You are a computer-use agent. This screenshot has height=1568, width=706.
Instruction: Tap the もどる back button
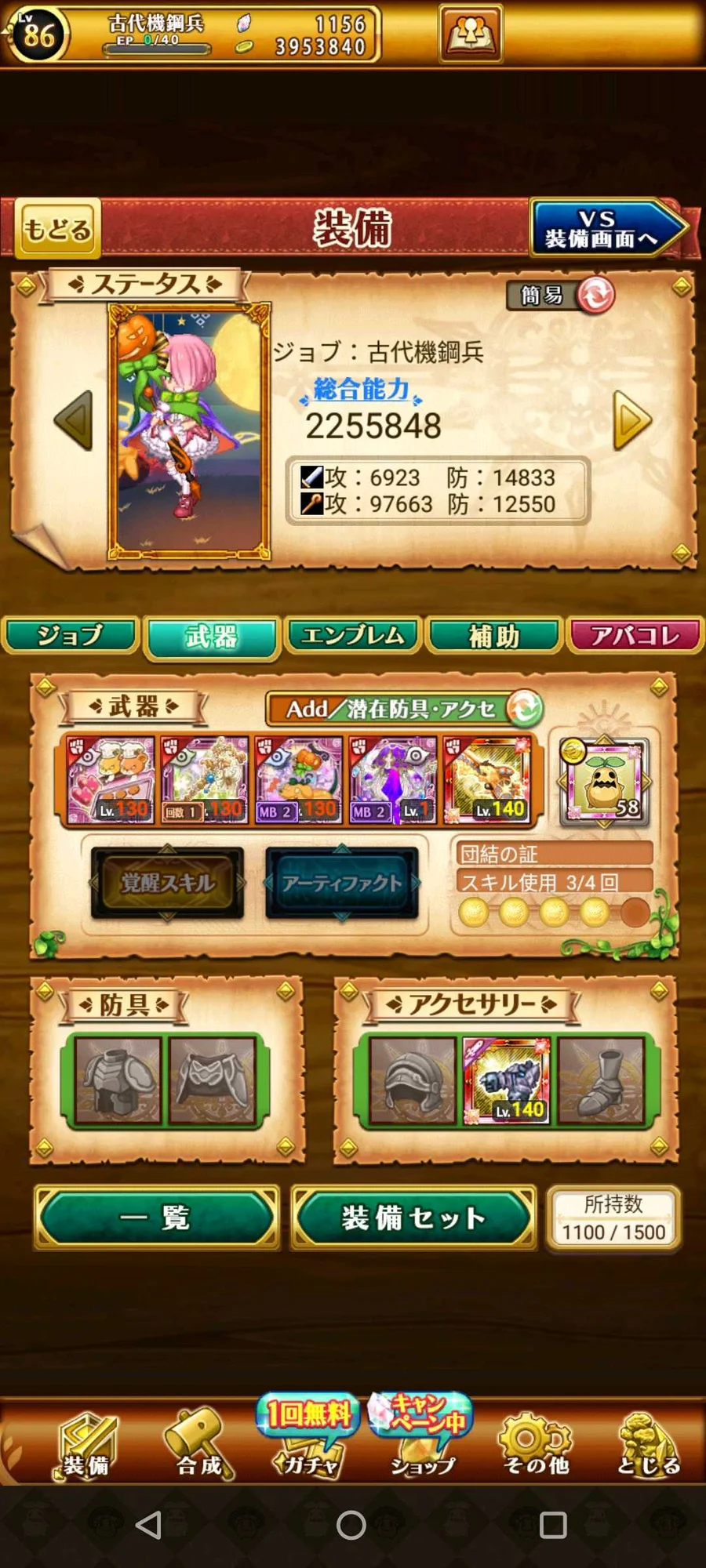(57, 229)
